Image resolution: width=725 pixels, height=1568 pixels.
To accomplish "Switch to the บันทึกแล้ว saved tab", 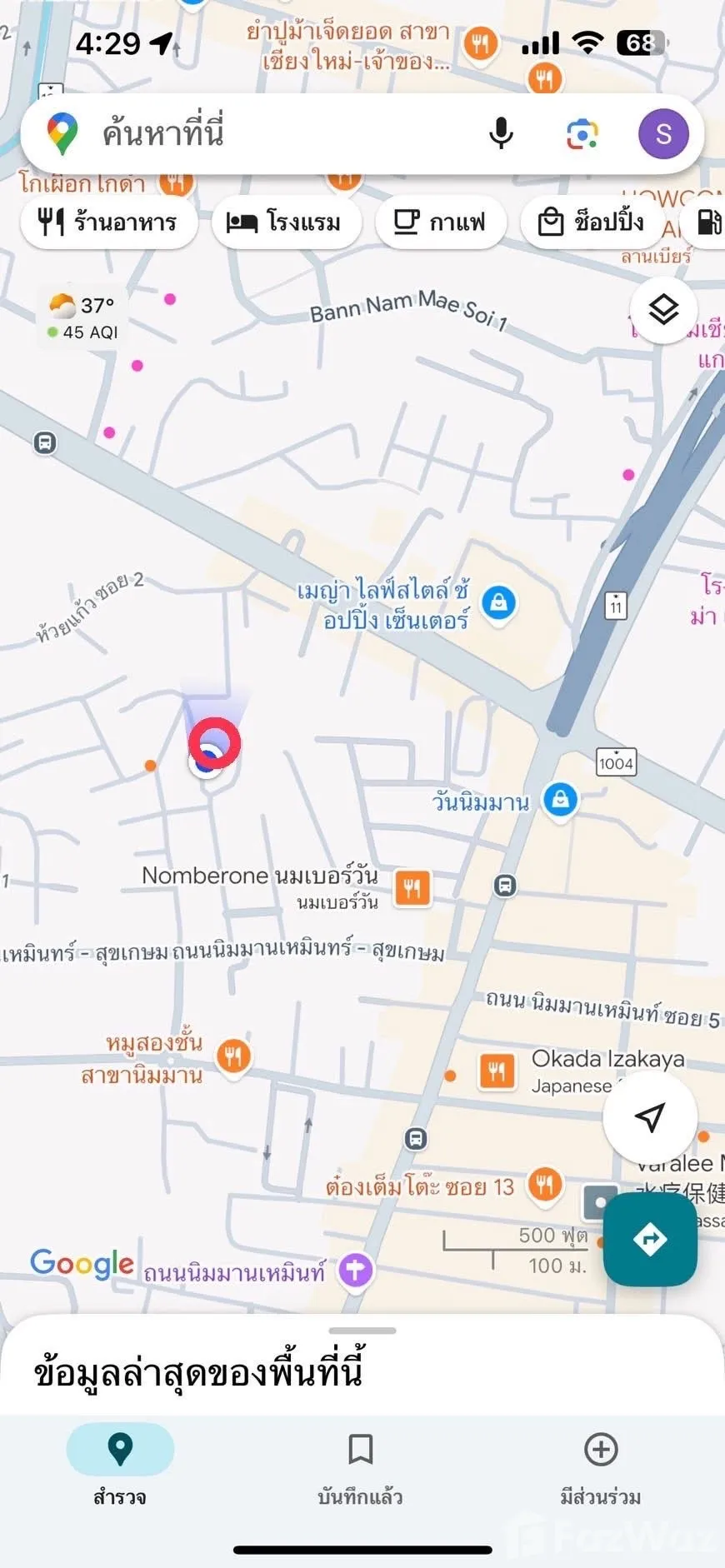I will tap(360, 1465).
